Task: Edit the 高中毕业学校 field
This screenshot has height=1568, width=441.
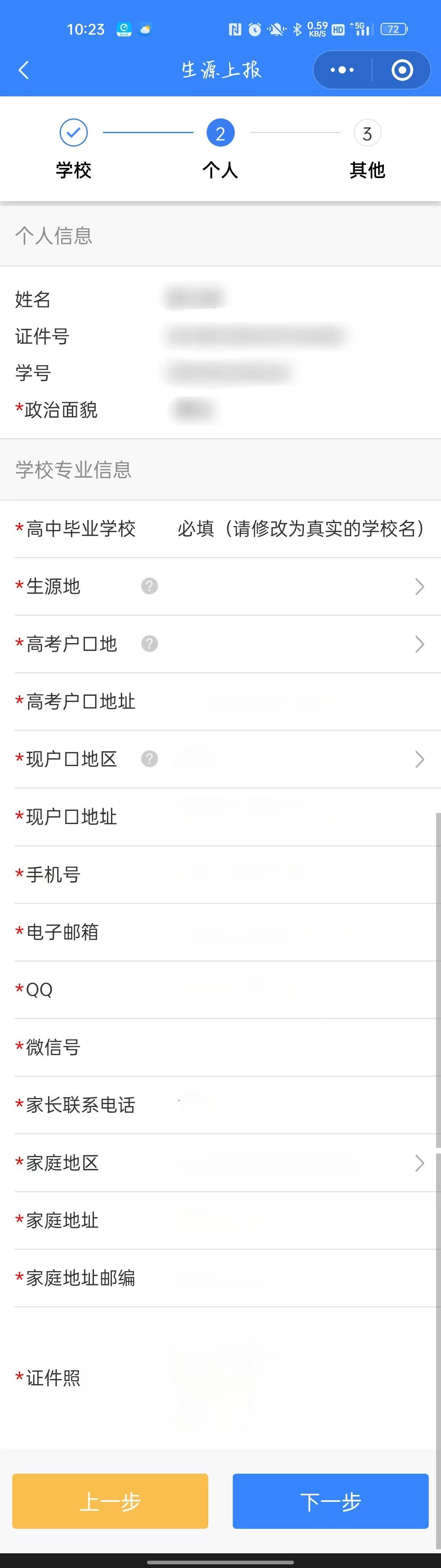Action: (x=301, y=528)
